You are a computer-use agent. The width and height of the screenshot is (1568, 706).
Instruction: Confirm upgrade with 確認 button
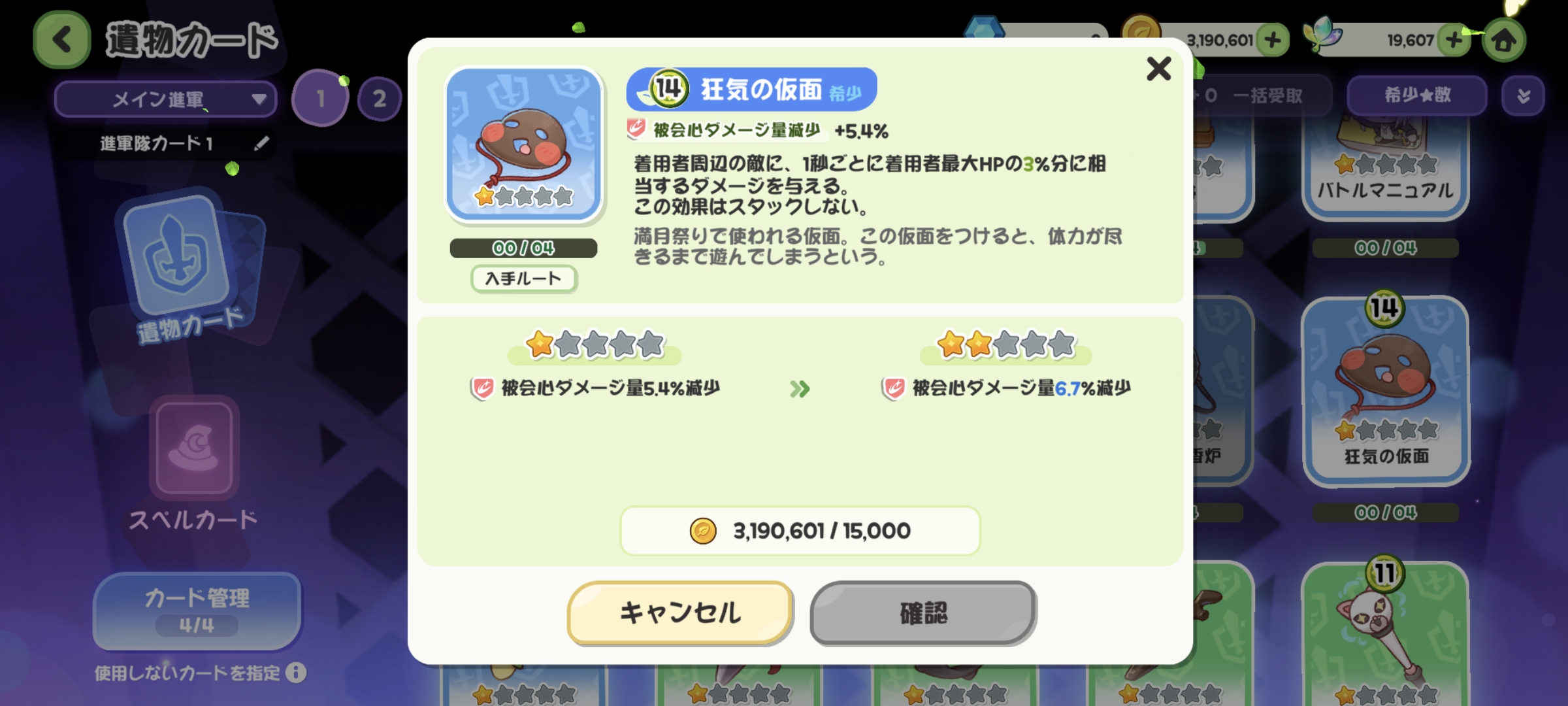point(923,613)
